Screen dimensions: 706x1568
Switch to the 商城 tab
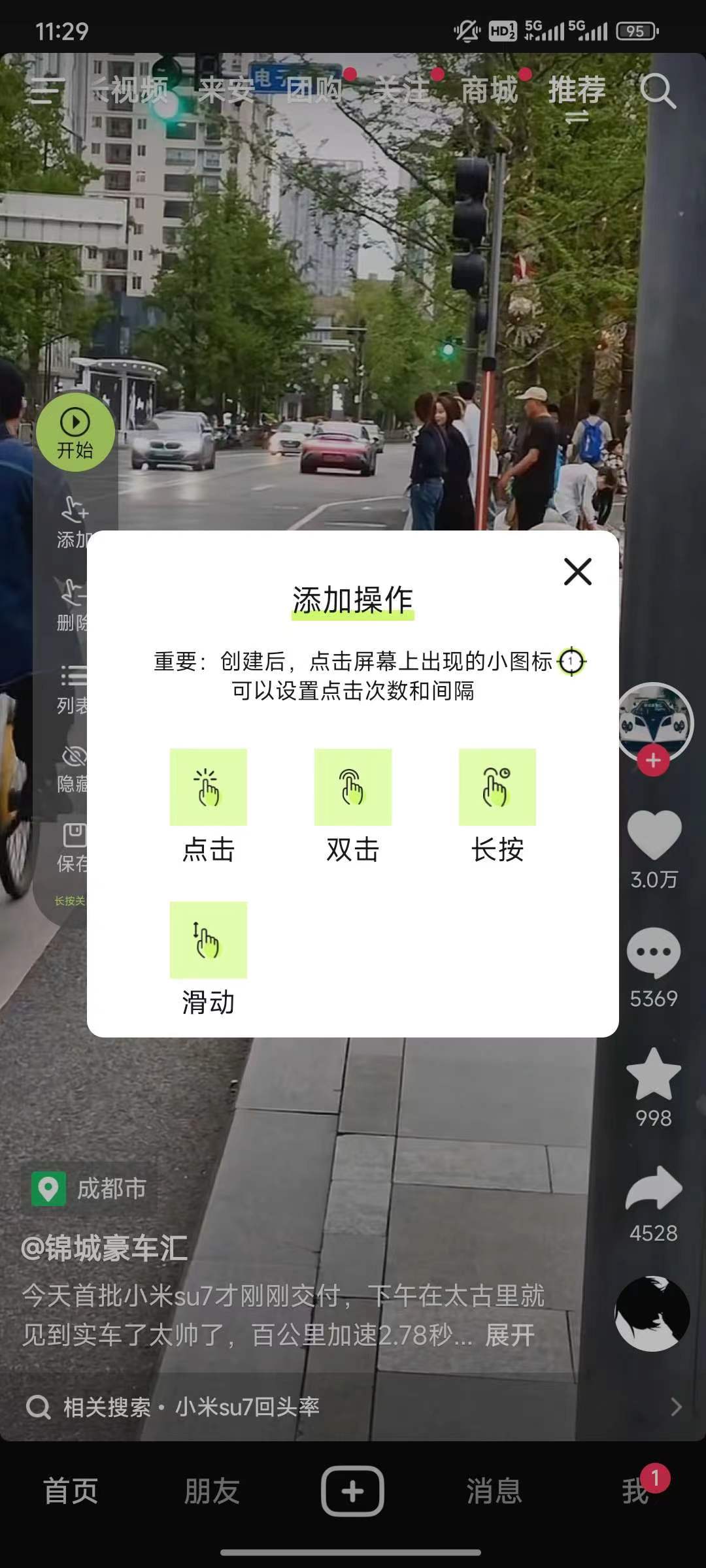click(x=489, y=90)
